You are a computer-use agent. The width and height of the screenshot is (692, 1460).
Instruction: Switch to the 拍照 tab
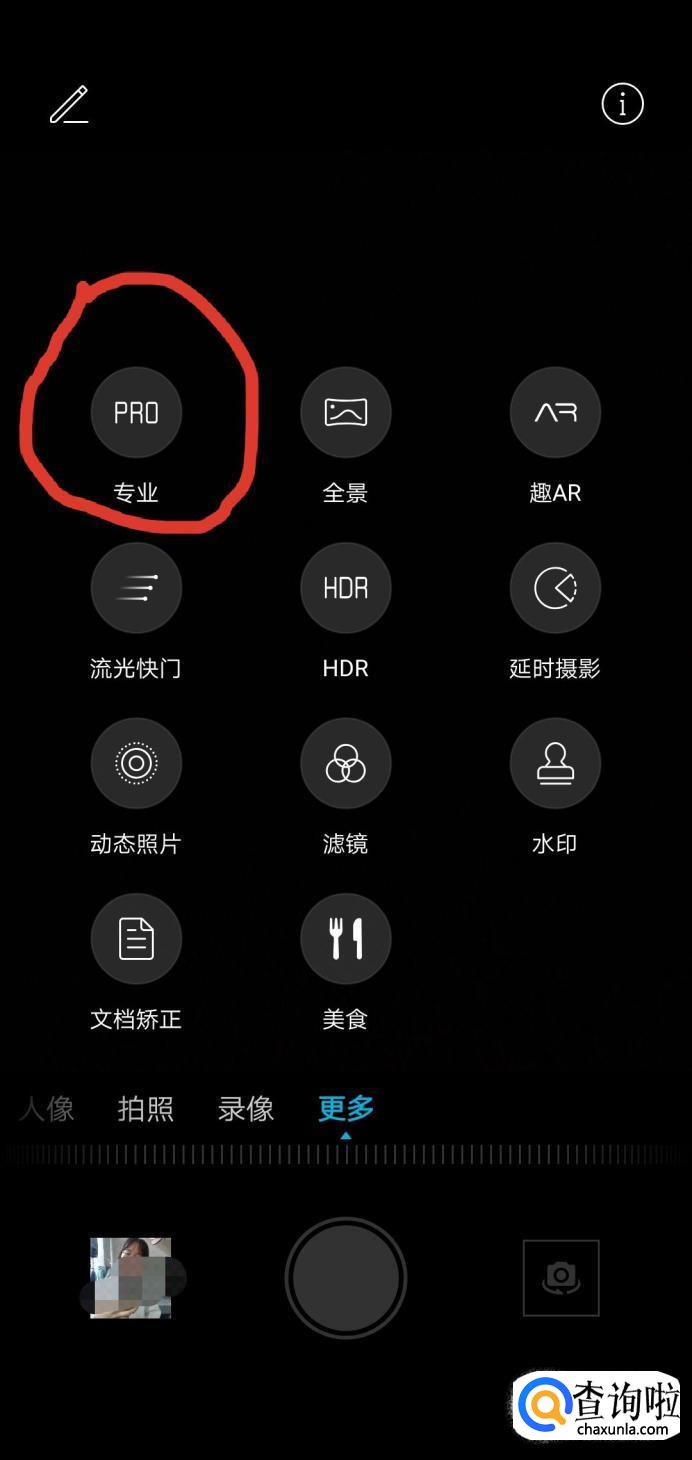click(146, 1108)
